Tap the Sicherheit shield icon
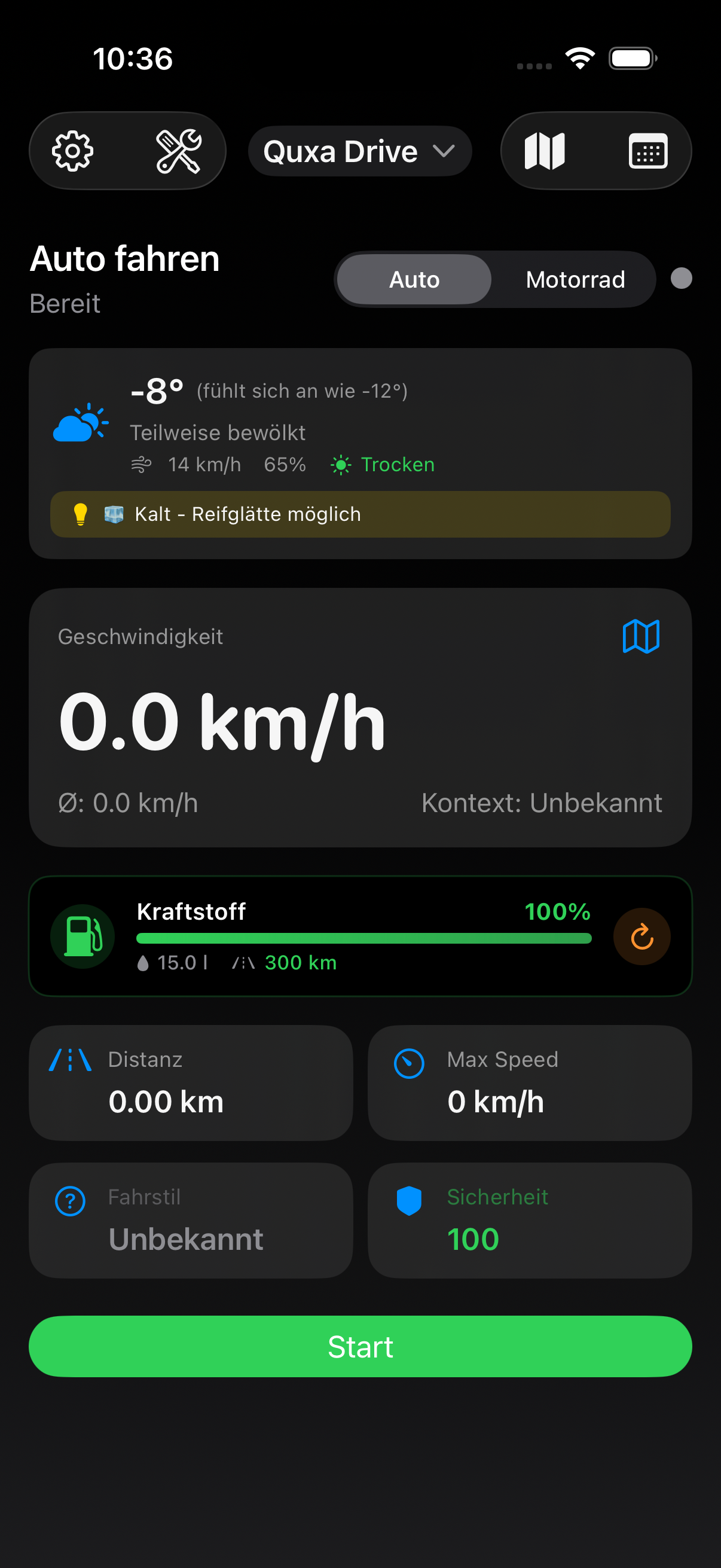The height and width of the screenshot is (1568, 721). point(409,1197)
